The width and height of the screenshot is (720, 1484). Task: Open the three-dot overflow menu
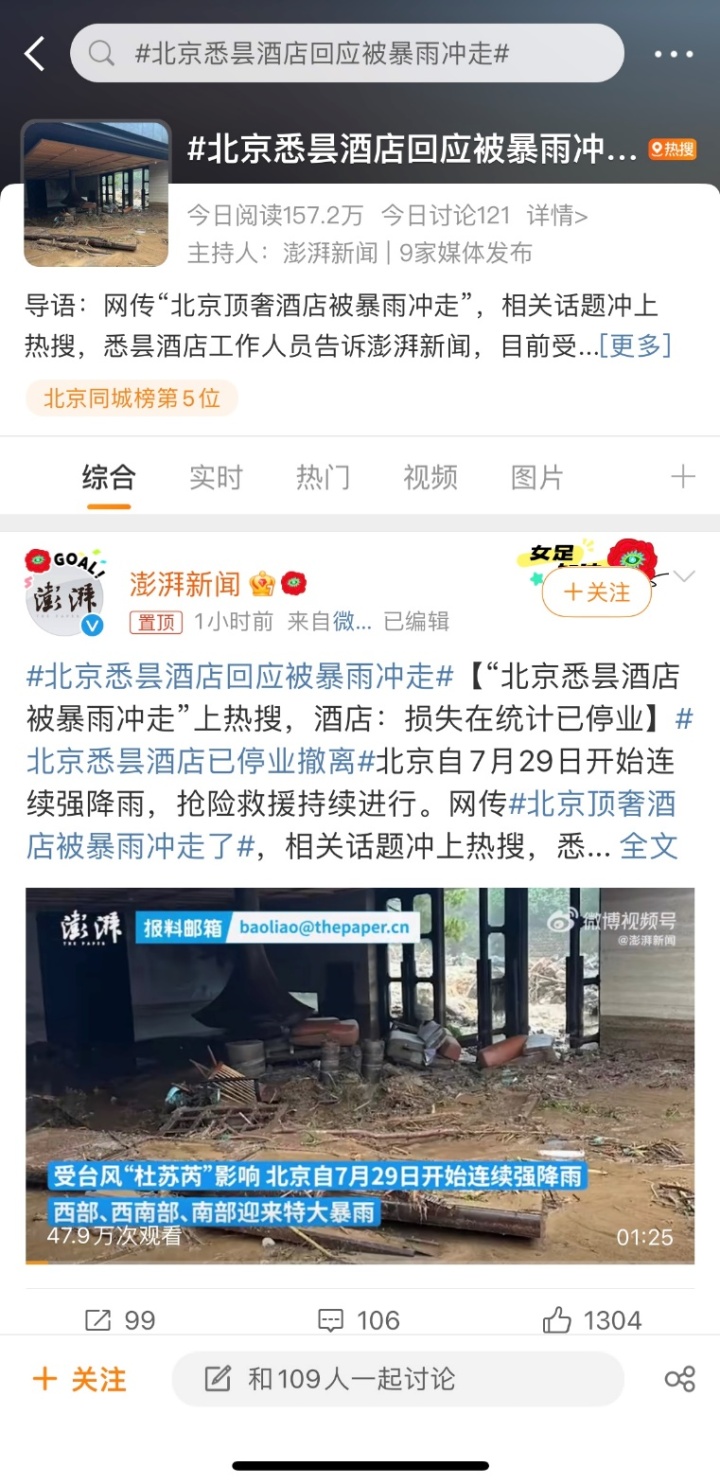[673, 54]
